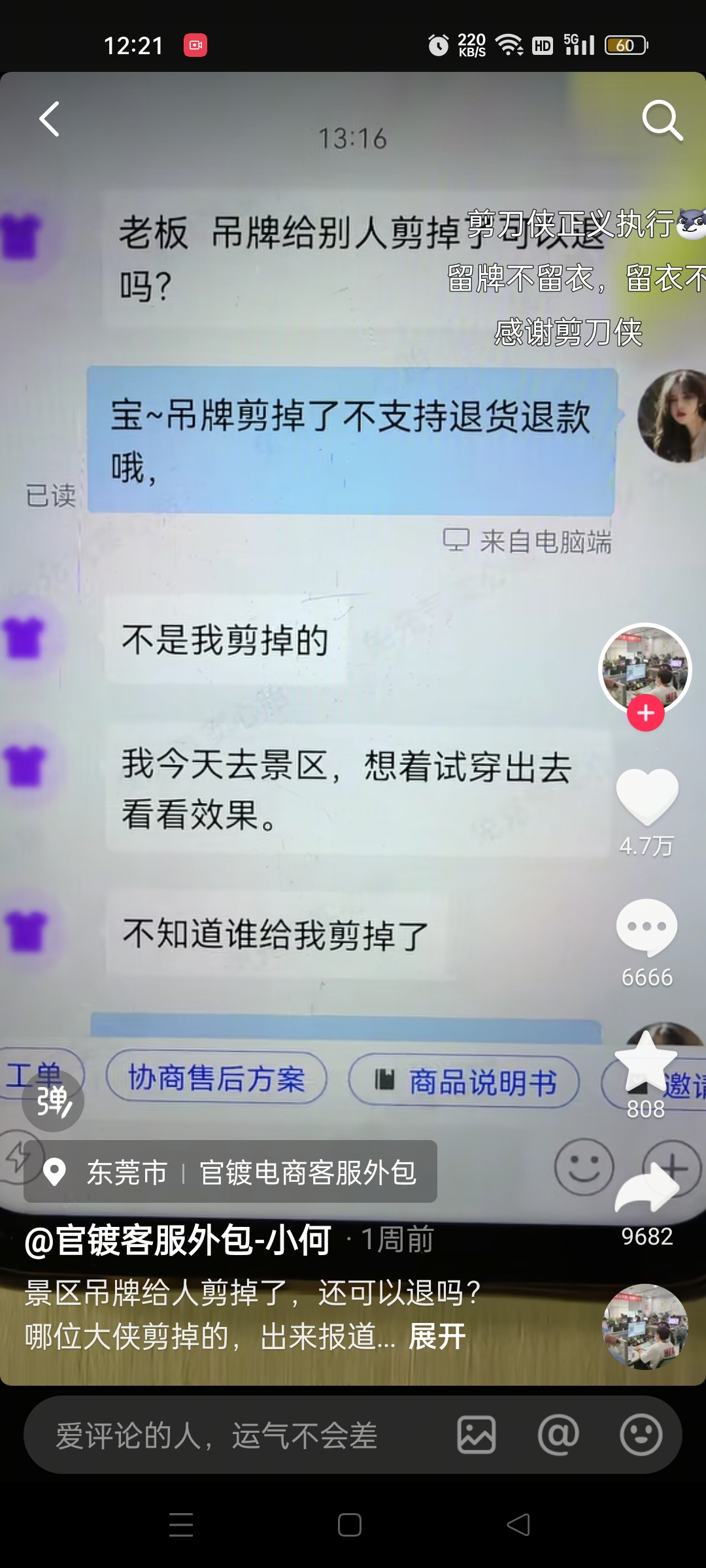
Task: Open the emoji picker in comment bar
Action: [641, 1435]
